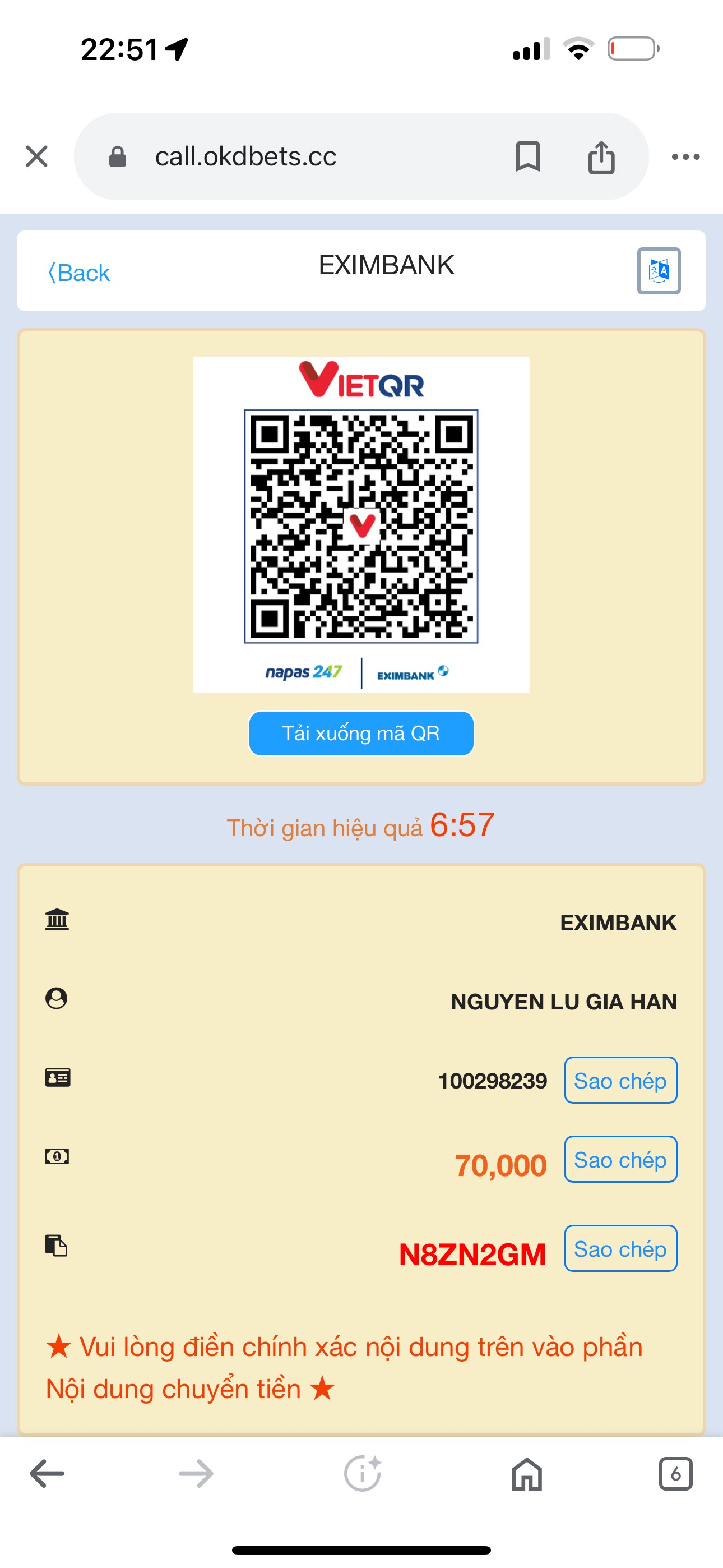Bookmark this page
Screen dimensions: 723x1568
coord(527,156)
